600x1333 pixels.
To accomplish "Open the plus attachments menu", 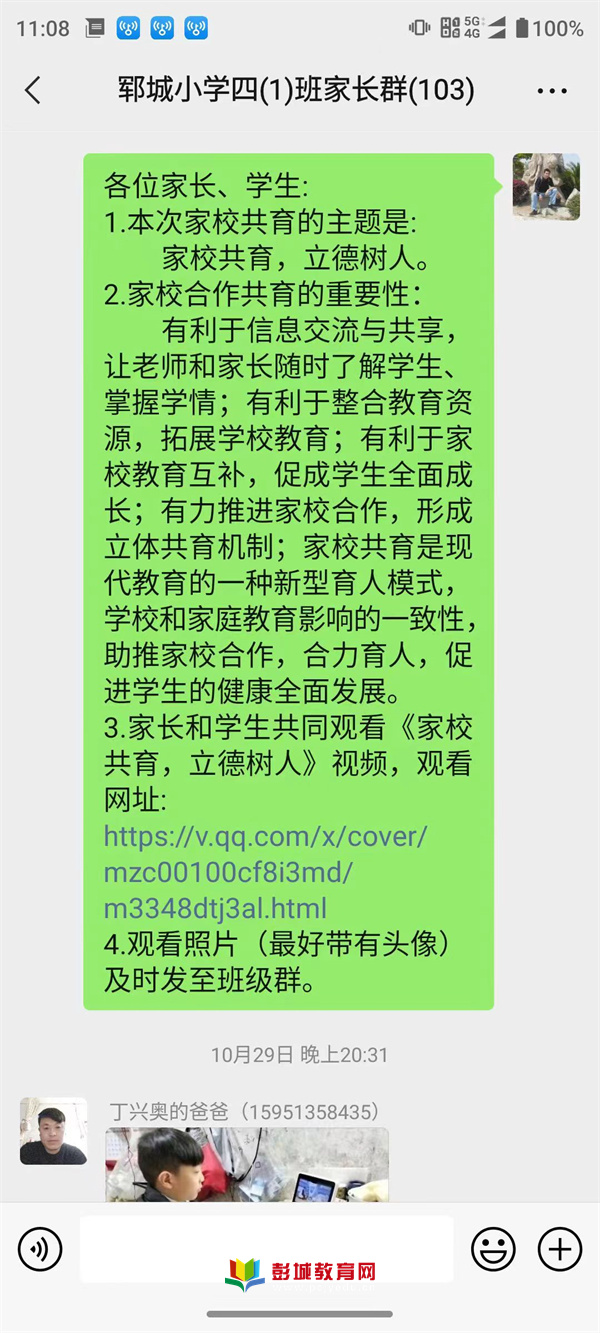I will [560, 1248].
